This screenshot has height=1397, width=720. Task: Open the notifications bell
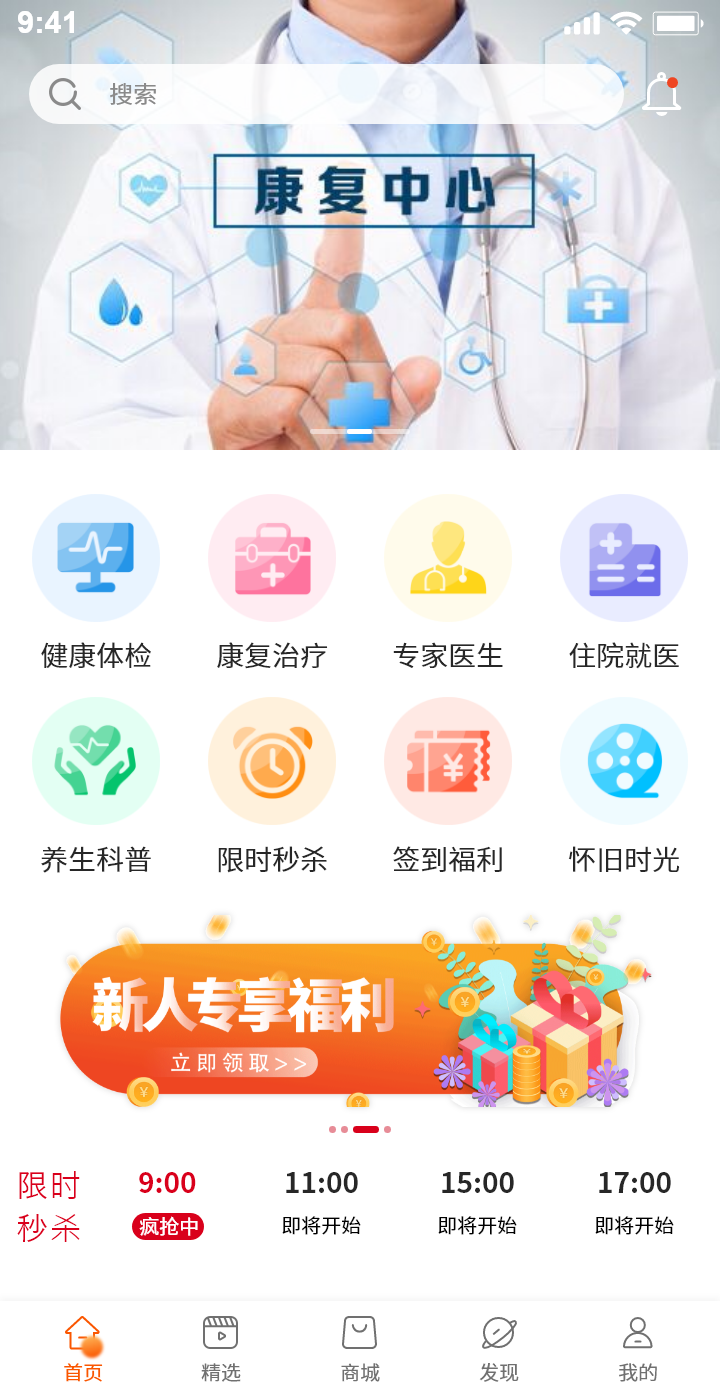tap(661, 95)
